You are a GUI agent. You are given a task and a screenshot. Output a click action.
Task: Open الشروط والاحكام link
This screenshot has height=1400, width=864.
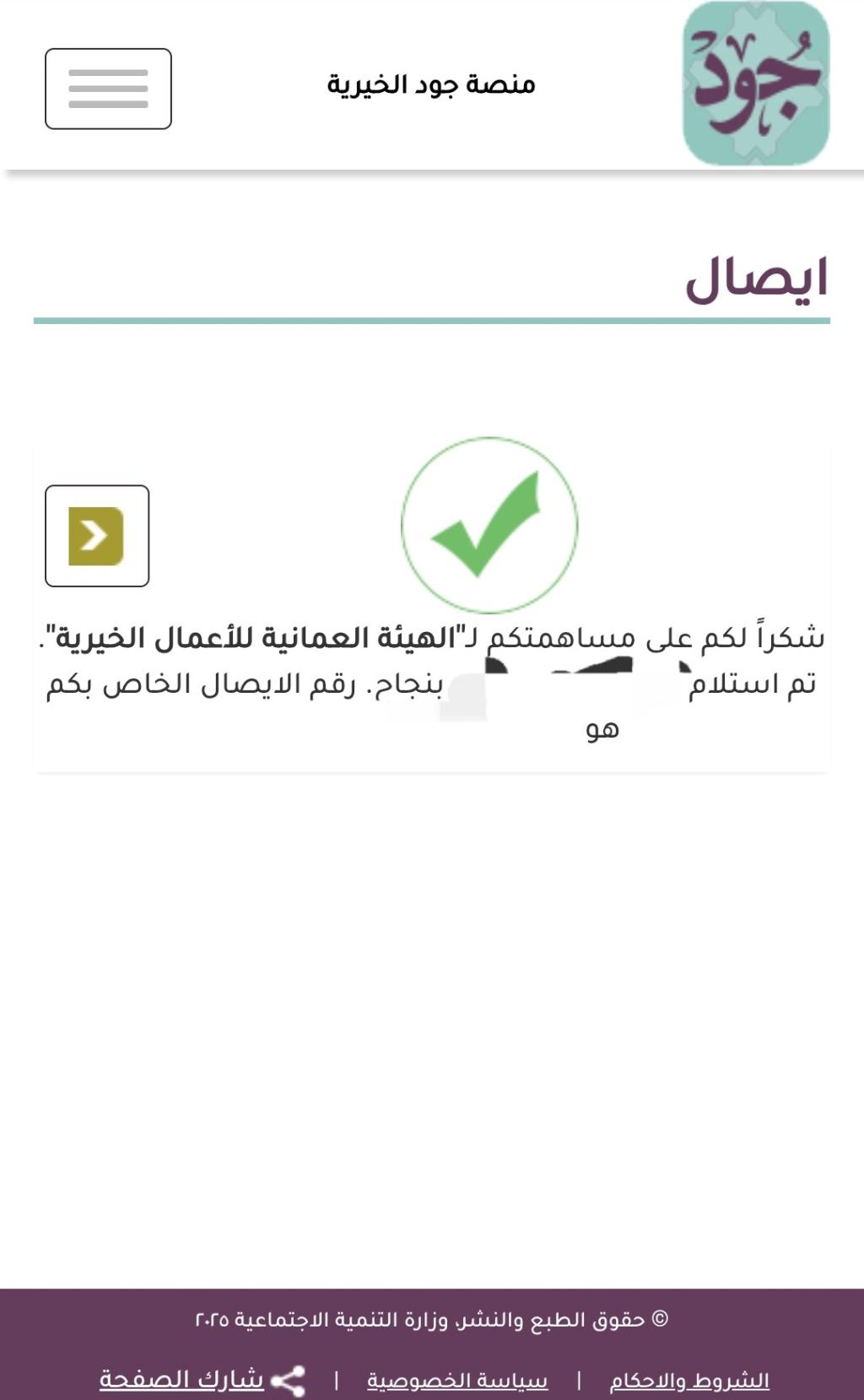[x=689, y=1381]
